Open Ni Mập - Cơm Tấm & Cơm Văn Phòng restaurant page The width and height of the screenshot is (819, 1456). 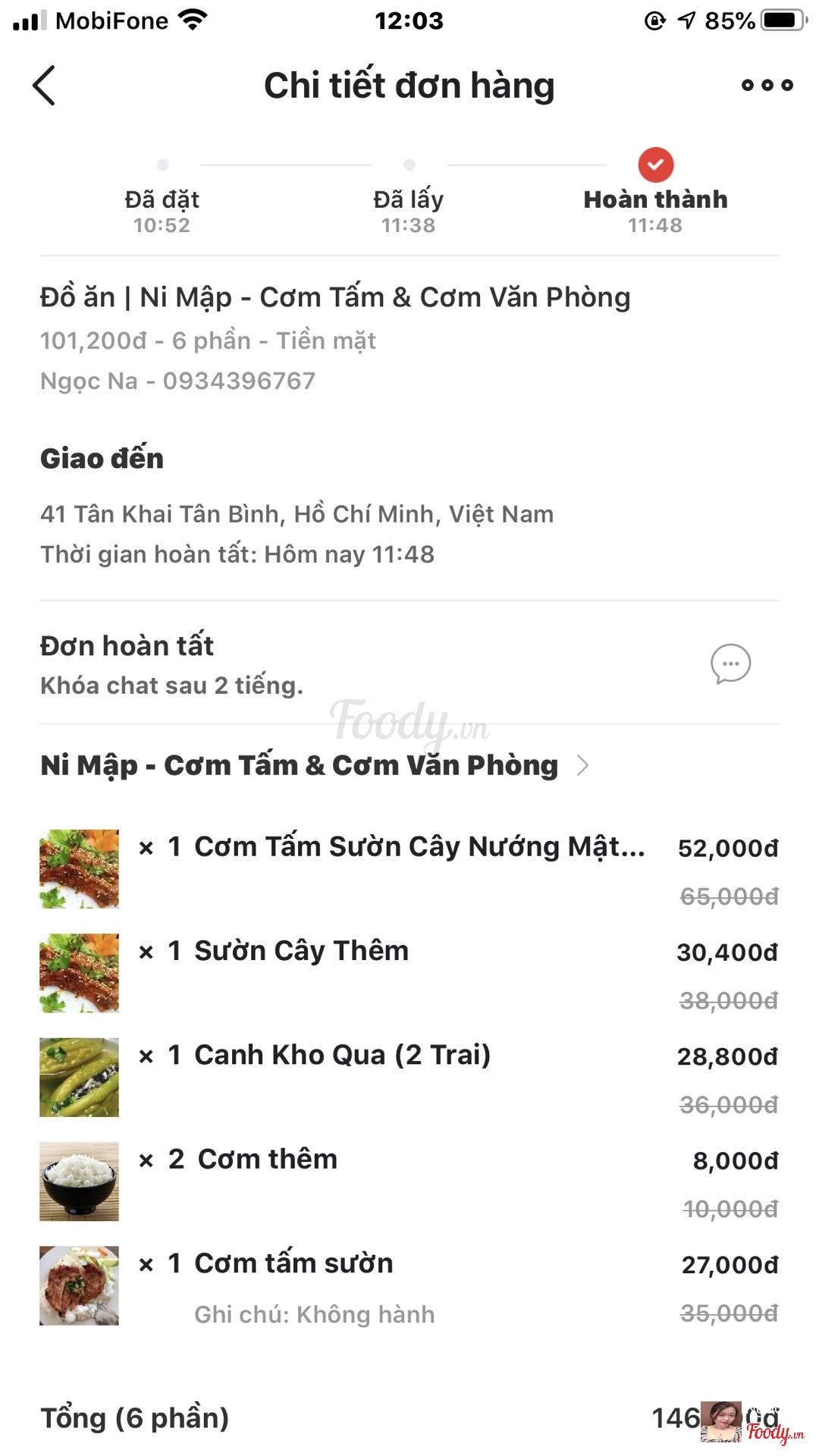pos(314,765)
